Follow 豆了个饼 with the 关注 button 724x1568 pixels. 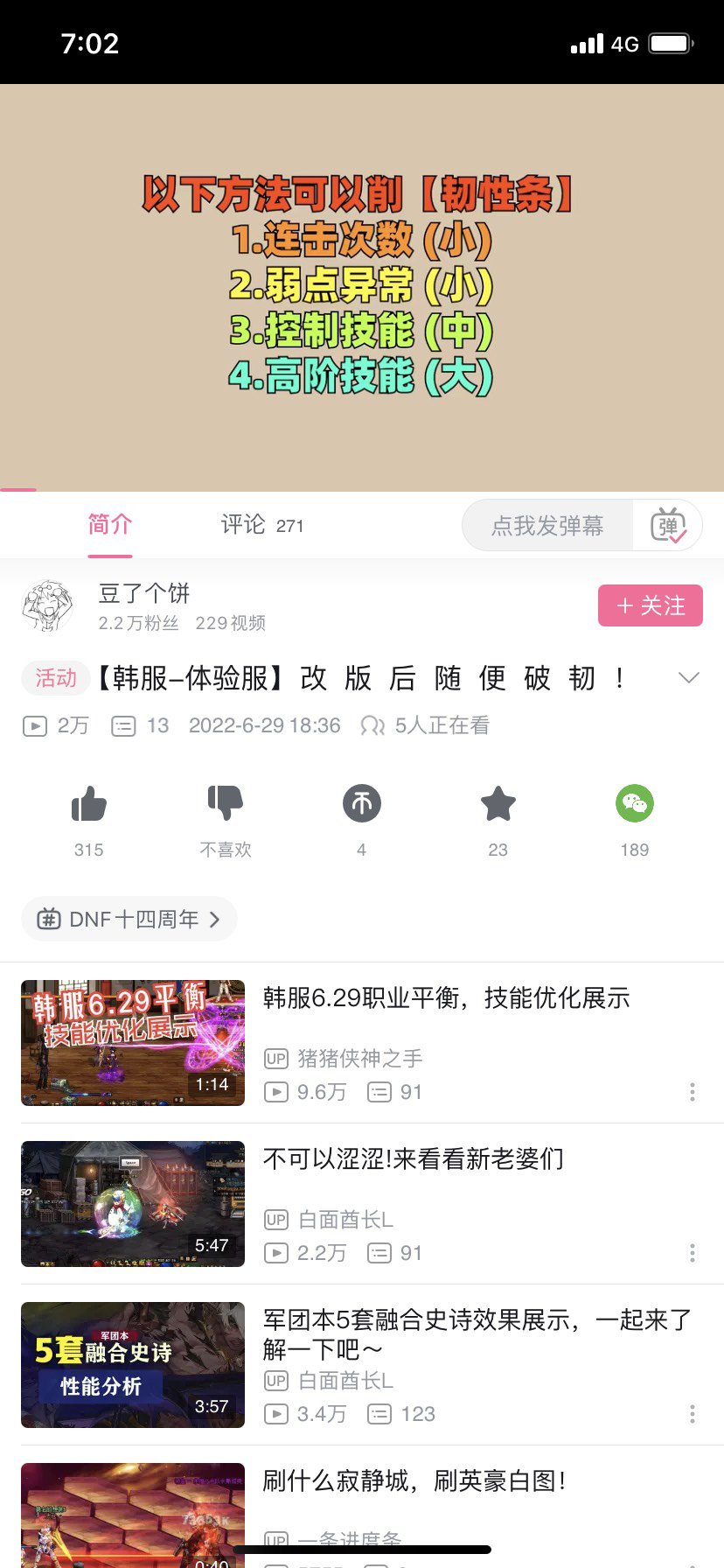[651, 605]
